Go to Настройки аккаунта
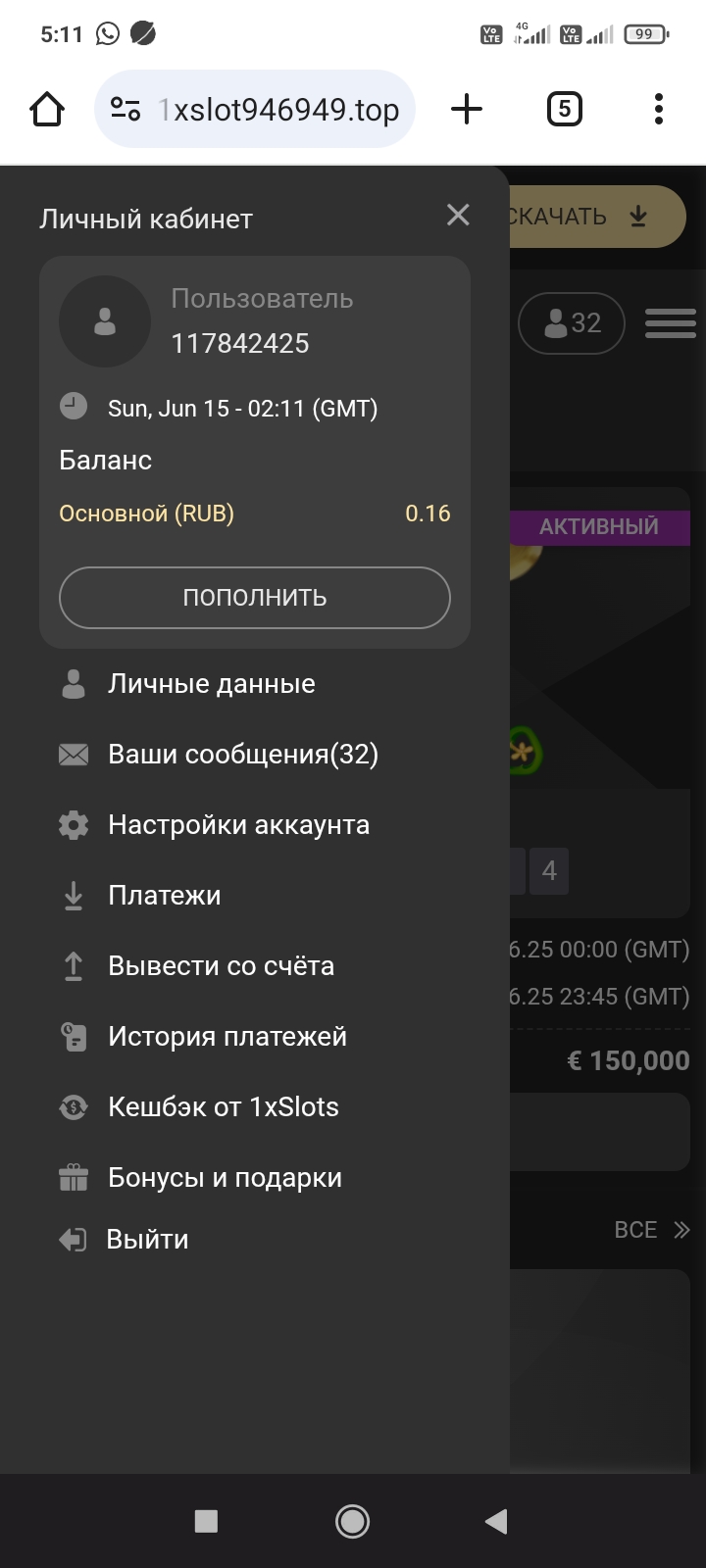This screenshot has width=706, height=1568. (238, 825)
